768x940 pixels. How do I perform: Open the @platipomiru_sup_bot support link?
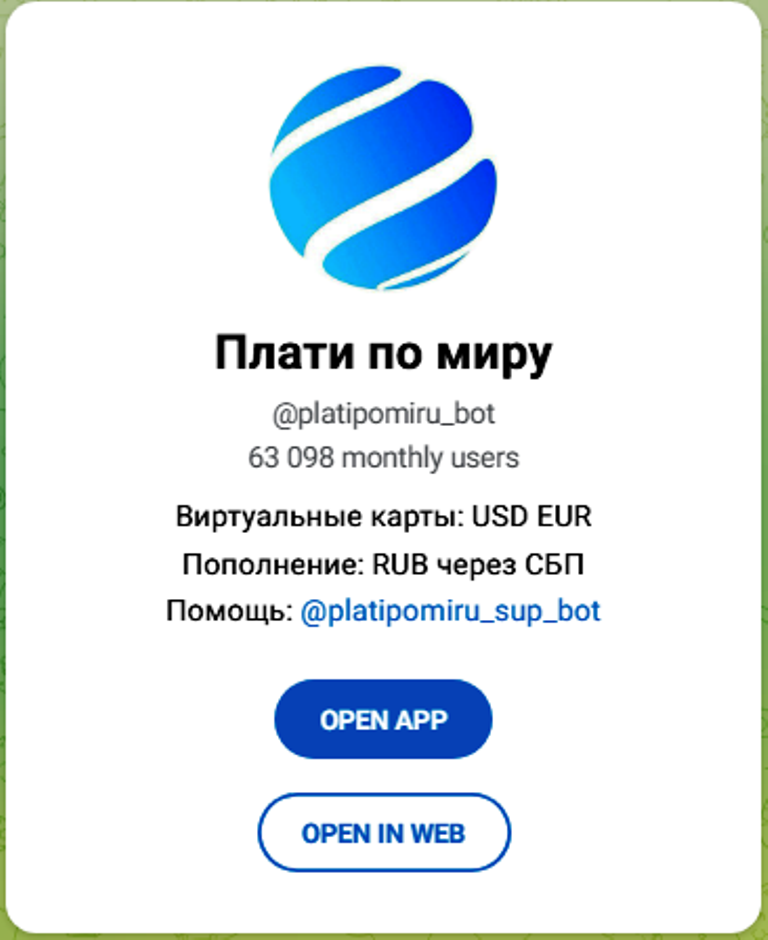[x=450, y=611]
